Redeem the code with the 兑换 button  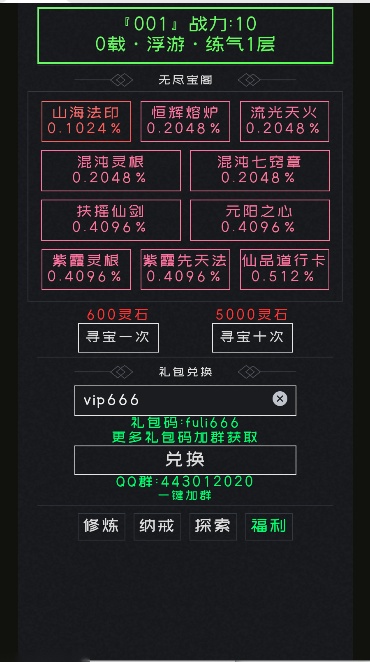point(185,460)
